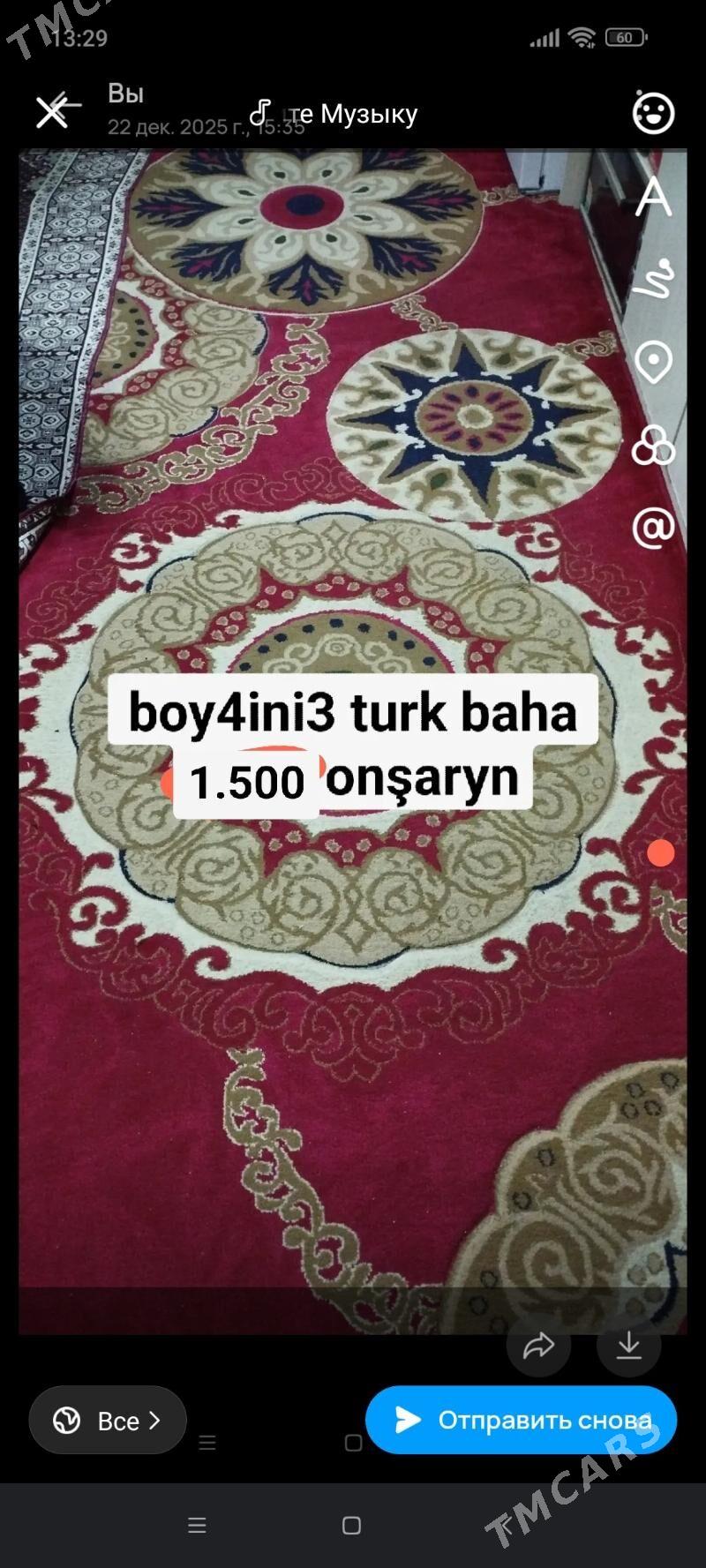Add a location tag
This screenshot has width=706, height=1568.
click(x=653, y=362)
